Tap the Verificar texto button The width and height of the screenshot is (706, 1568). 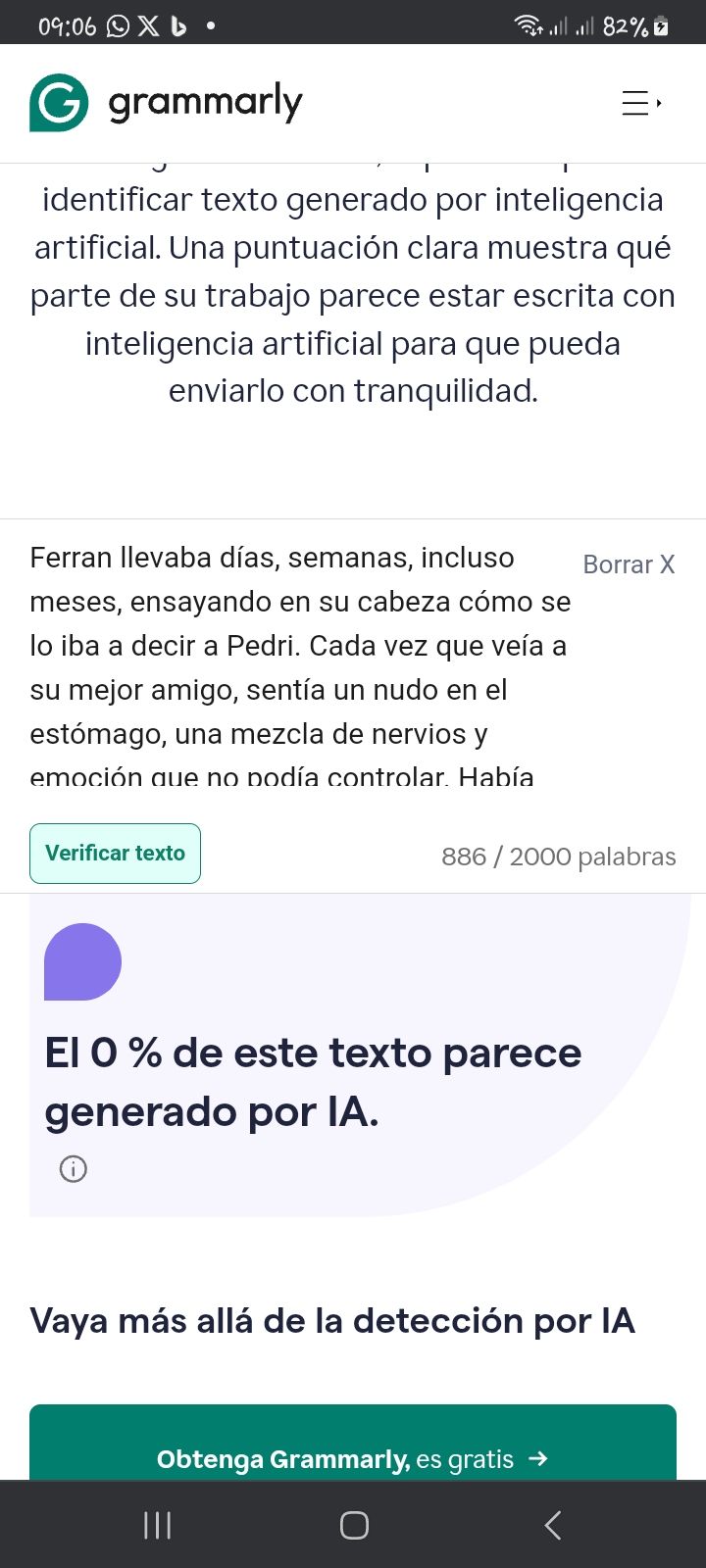point(115,854)
